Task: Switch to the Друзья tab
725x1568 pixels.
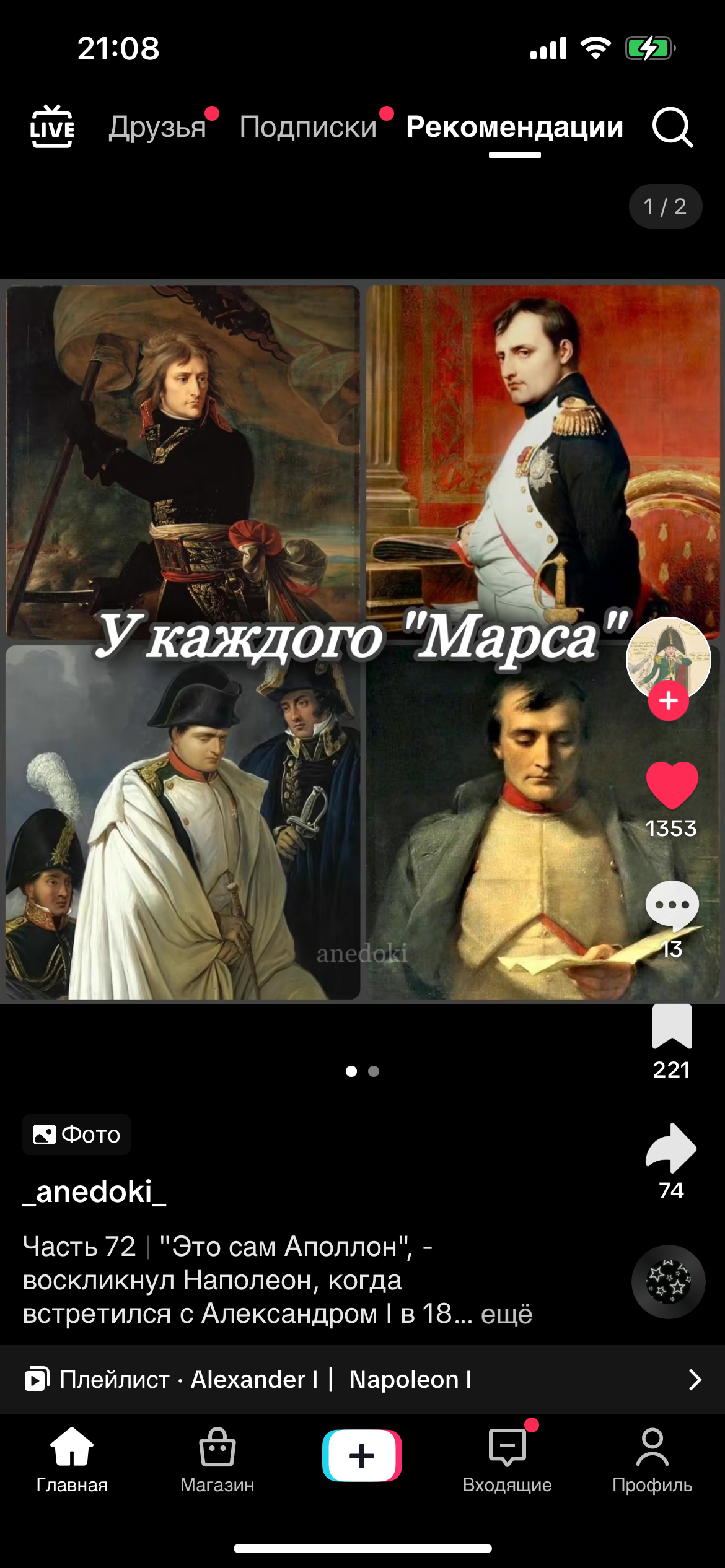Action: click(x=157, y=127)
